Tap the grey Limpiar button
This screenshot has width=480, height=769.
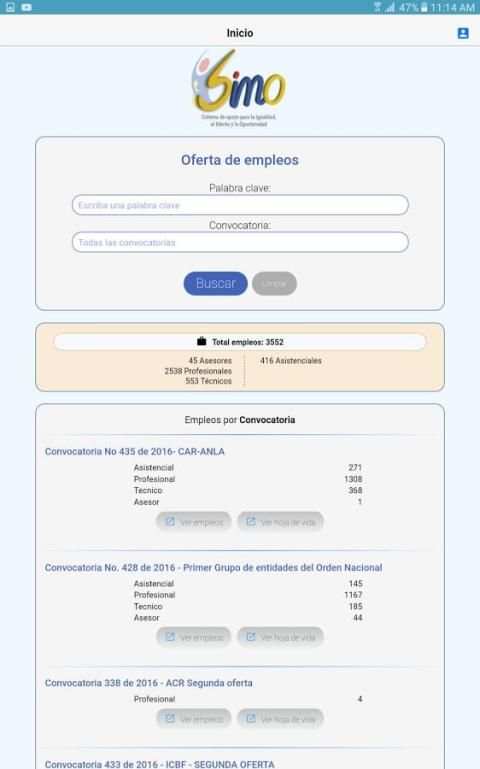(x=274, y=283)
